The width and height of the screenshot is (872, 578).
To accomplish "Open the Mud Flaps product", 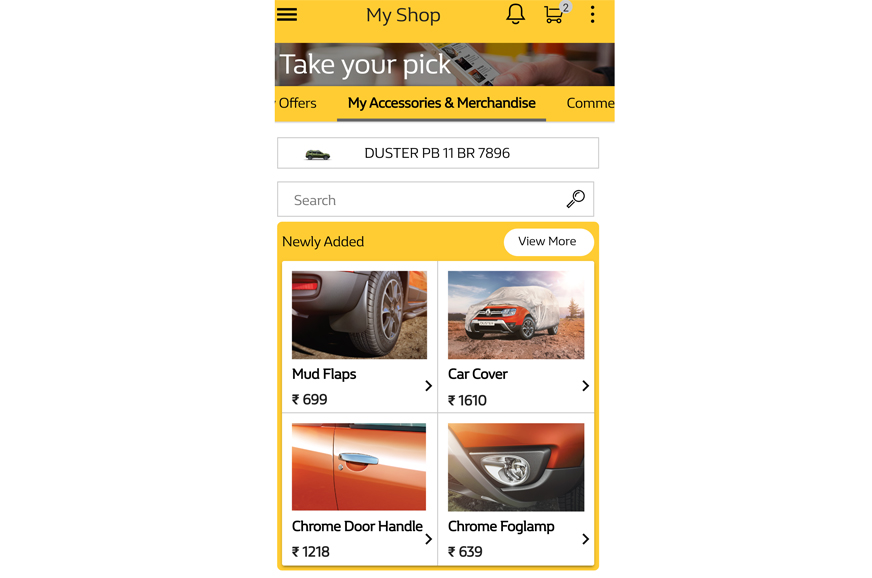I will [x=359, y=337].
